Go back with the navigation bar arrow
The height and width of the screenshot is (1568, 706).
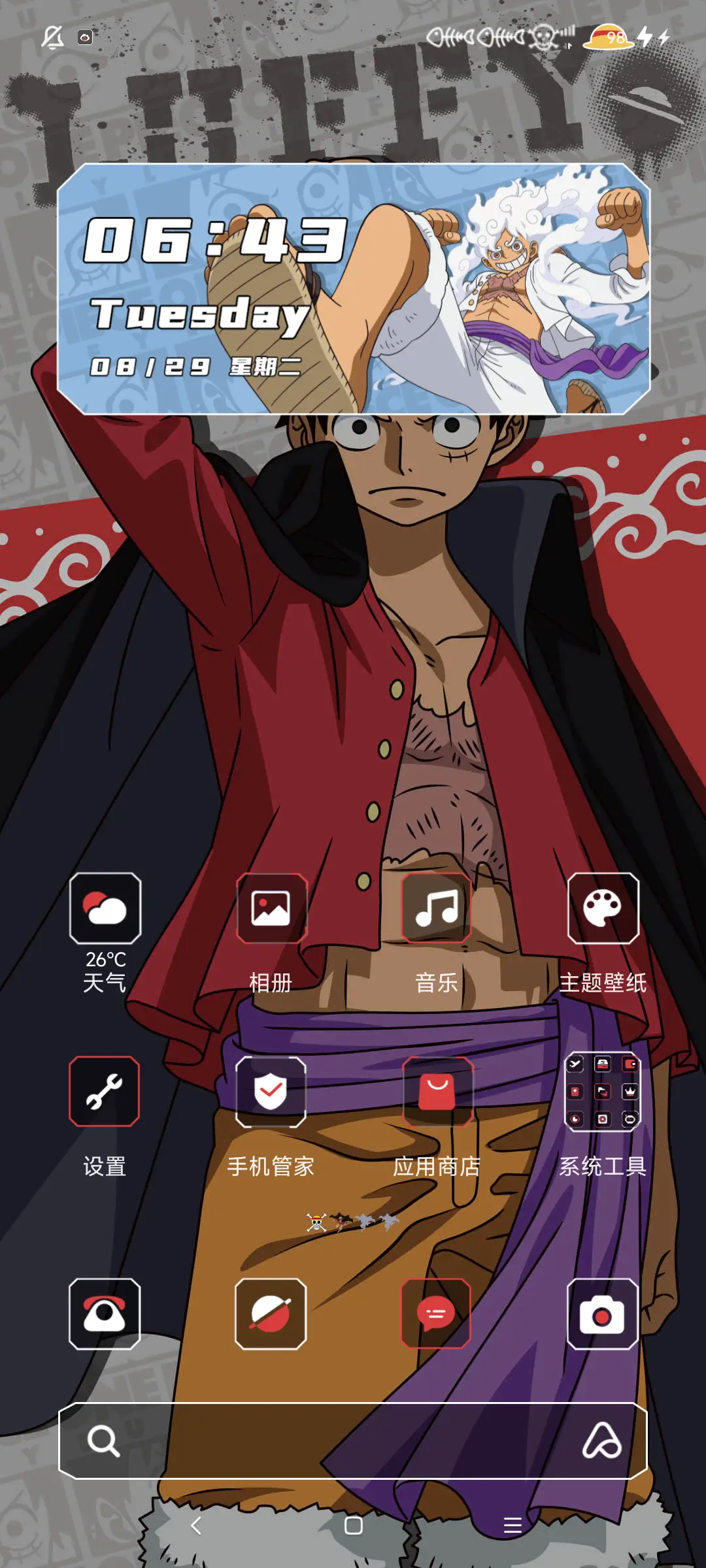tap(195, 1526)
